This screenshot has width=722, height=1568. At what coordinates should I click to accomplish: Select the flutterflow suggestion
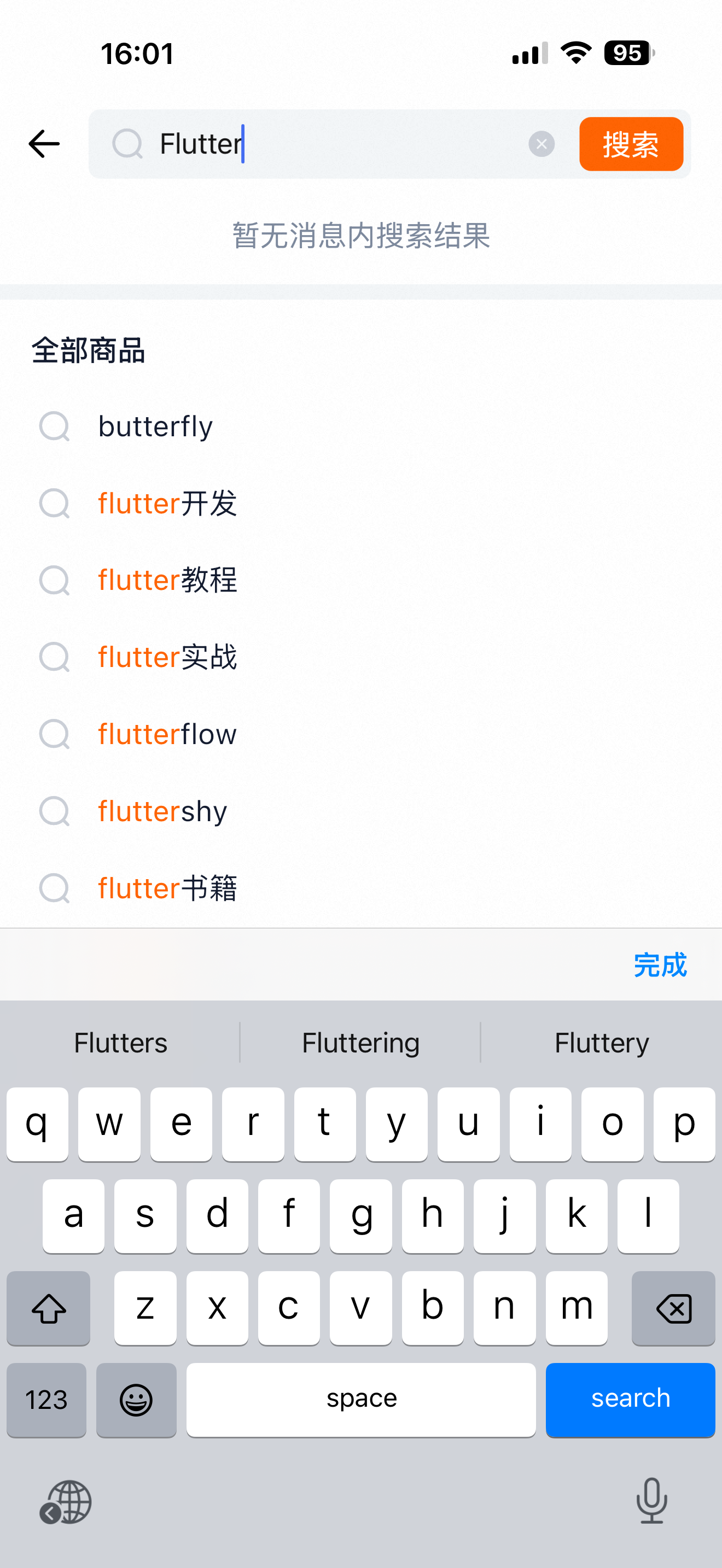pyautogui.click(x=167, y=734)
